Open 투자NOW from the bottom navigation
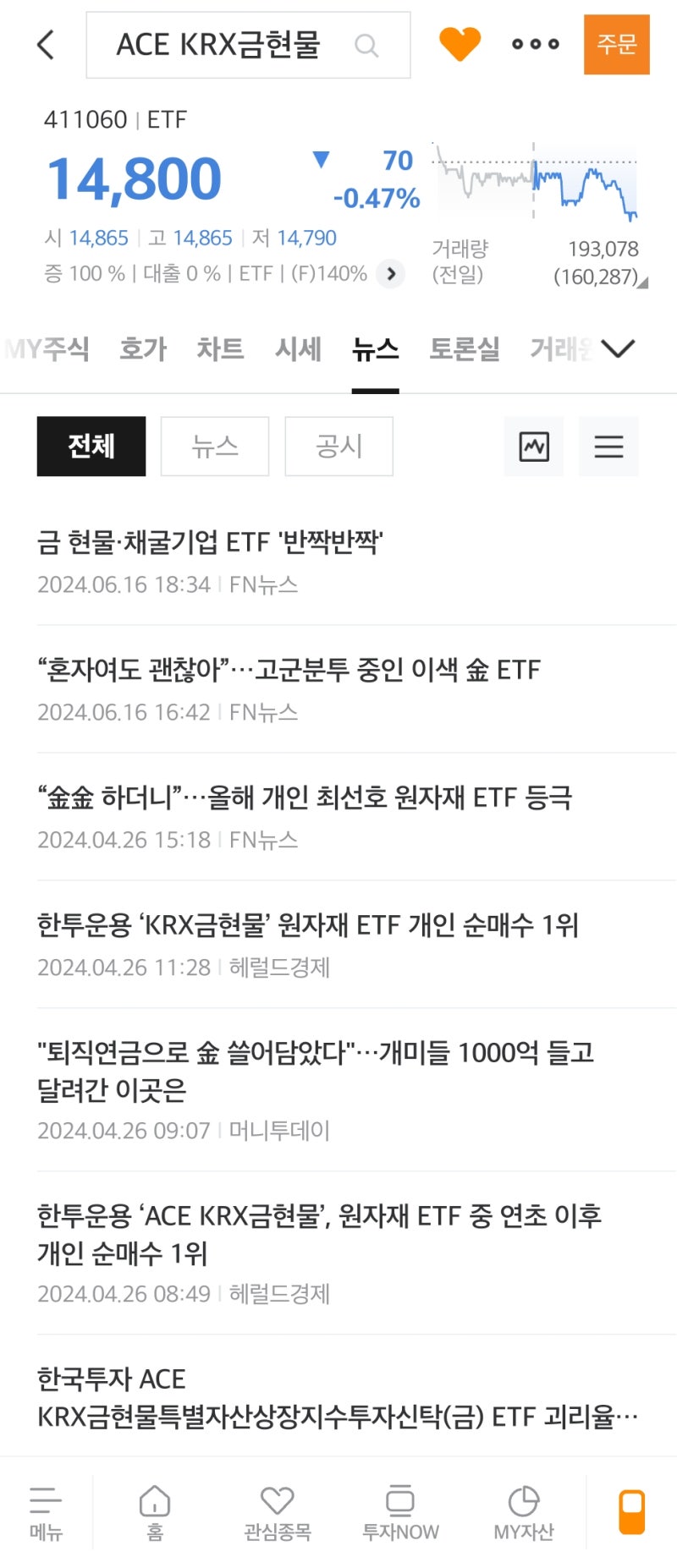The width and height of the screenshot is (677, 1568). [399, 1510]
